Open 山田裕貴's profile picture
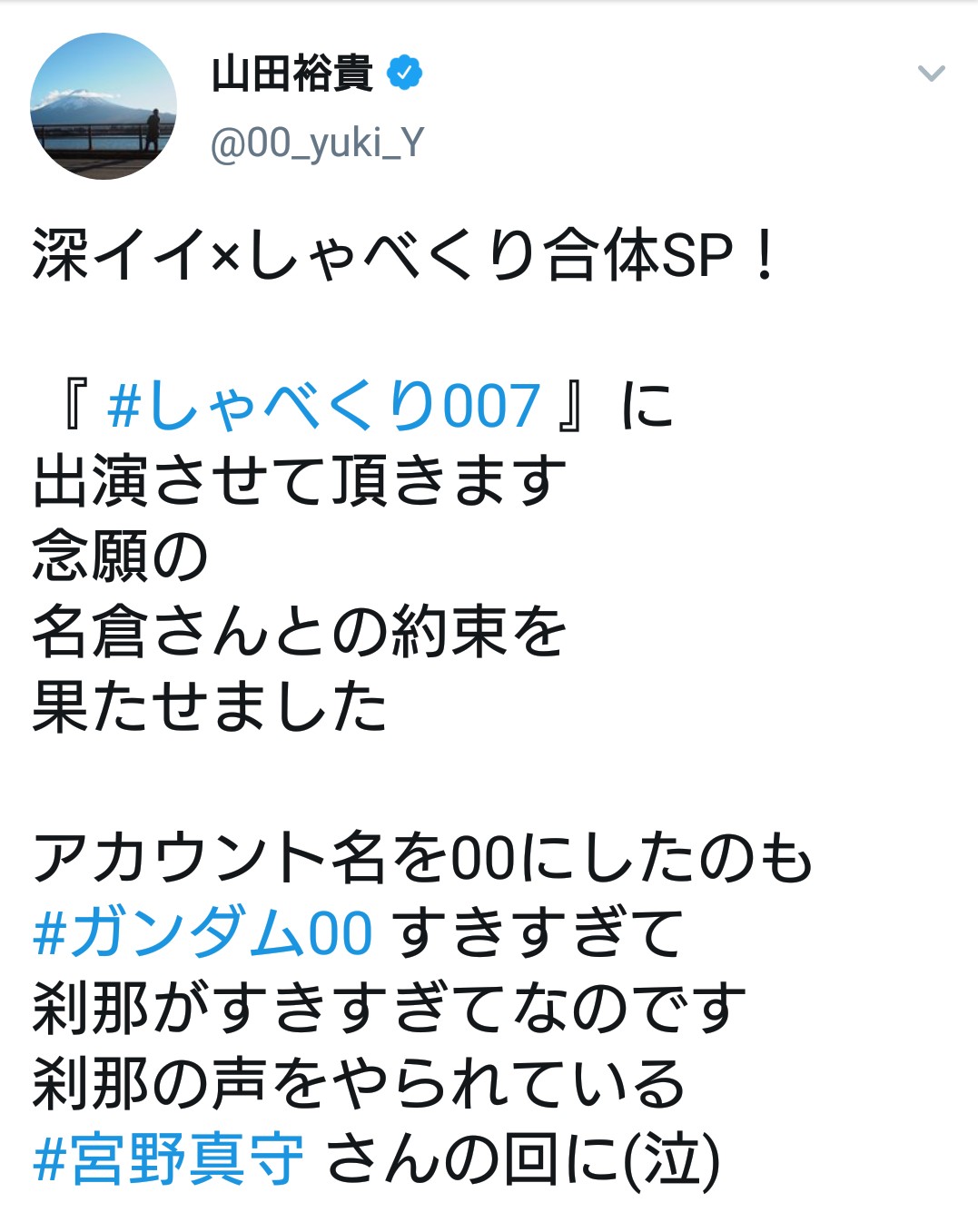Viewport: 978px width, 1232px height. click(x=104, y=106)
